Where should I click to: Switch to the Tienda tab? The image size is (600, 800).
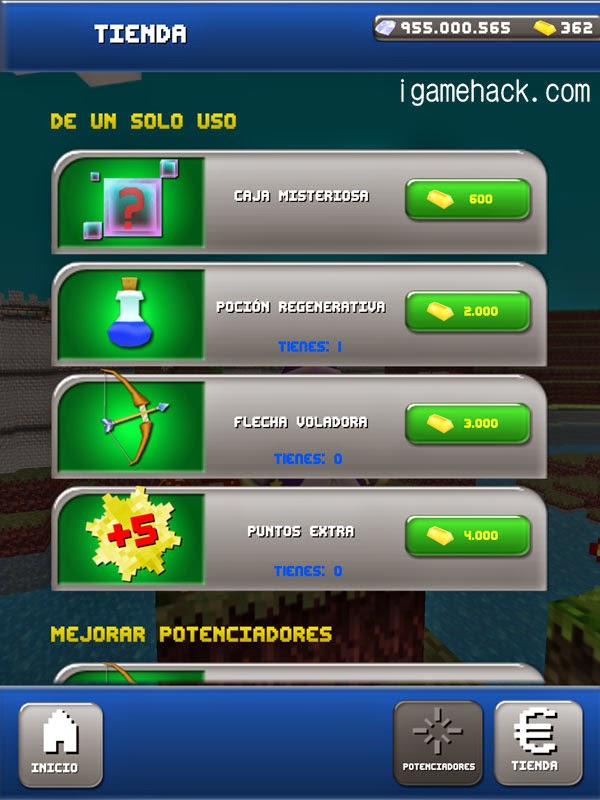pyautogui.click(x=538, y=742)
